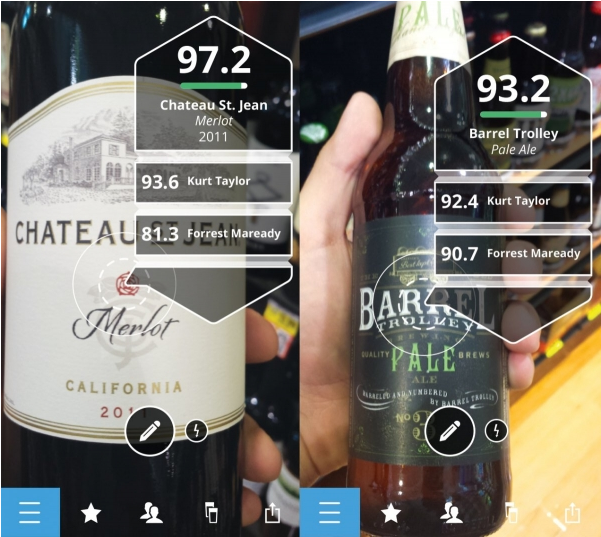Open Kurt Taylor's 92.4 rating

[x=512, y=201]
